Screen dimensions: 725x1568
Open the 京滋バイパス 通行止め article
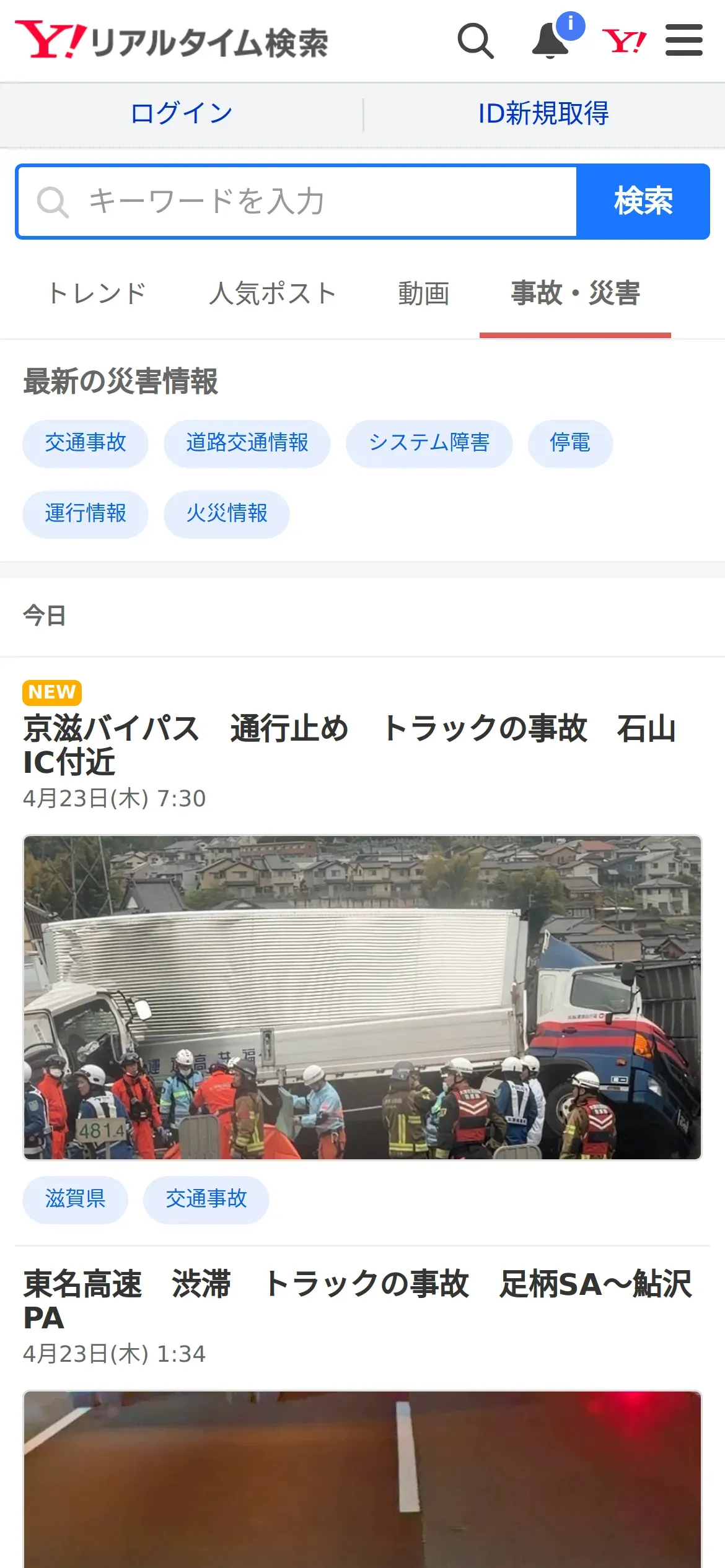pyautogui.click(x=349, y=745)
